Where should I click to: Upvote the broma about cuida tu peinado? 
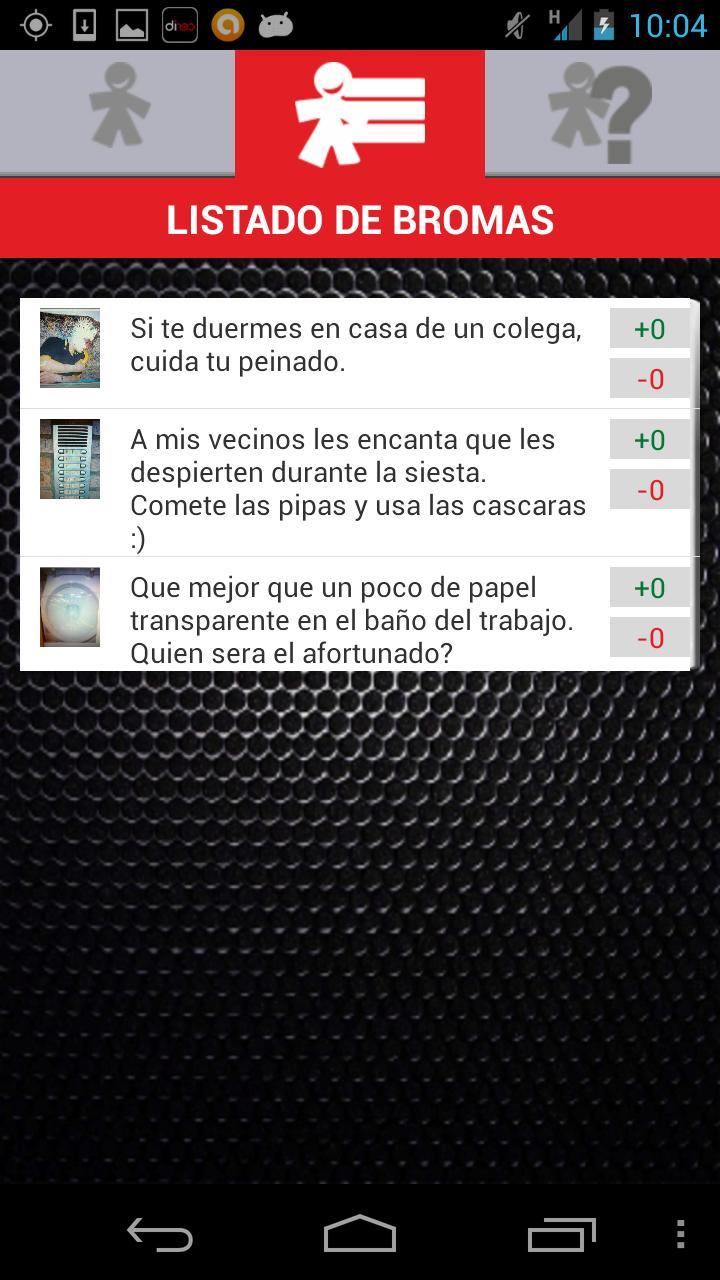(x=648, y=328)
